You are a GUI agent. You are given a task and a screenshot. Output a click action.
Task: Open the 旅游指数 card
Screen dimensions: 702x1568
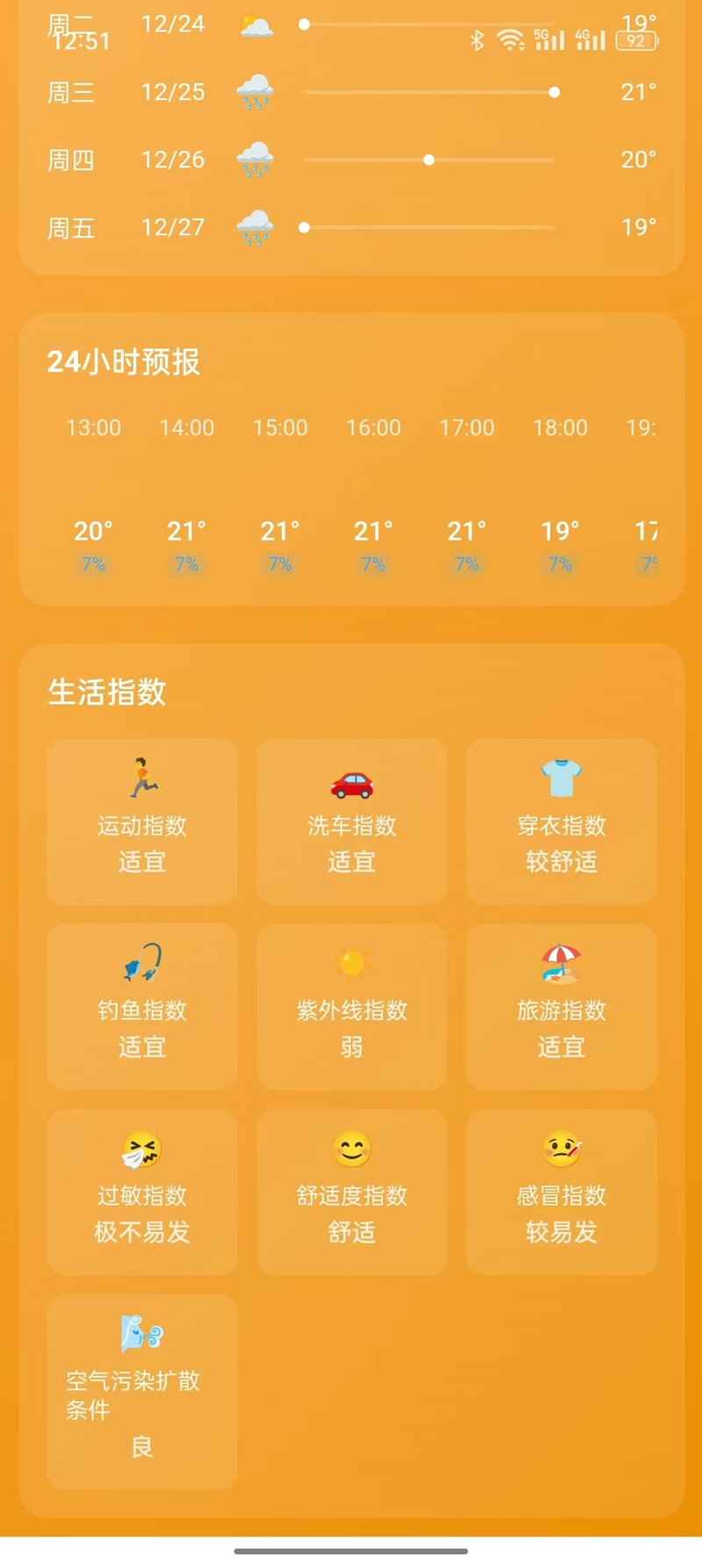(x=561, y=1006)
